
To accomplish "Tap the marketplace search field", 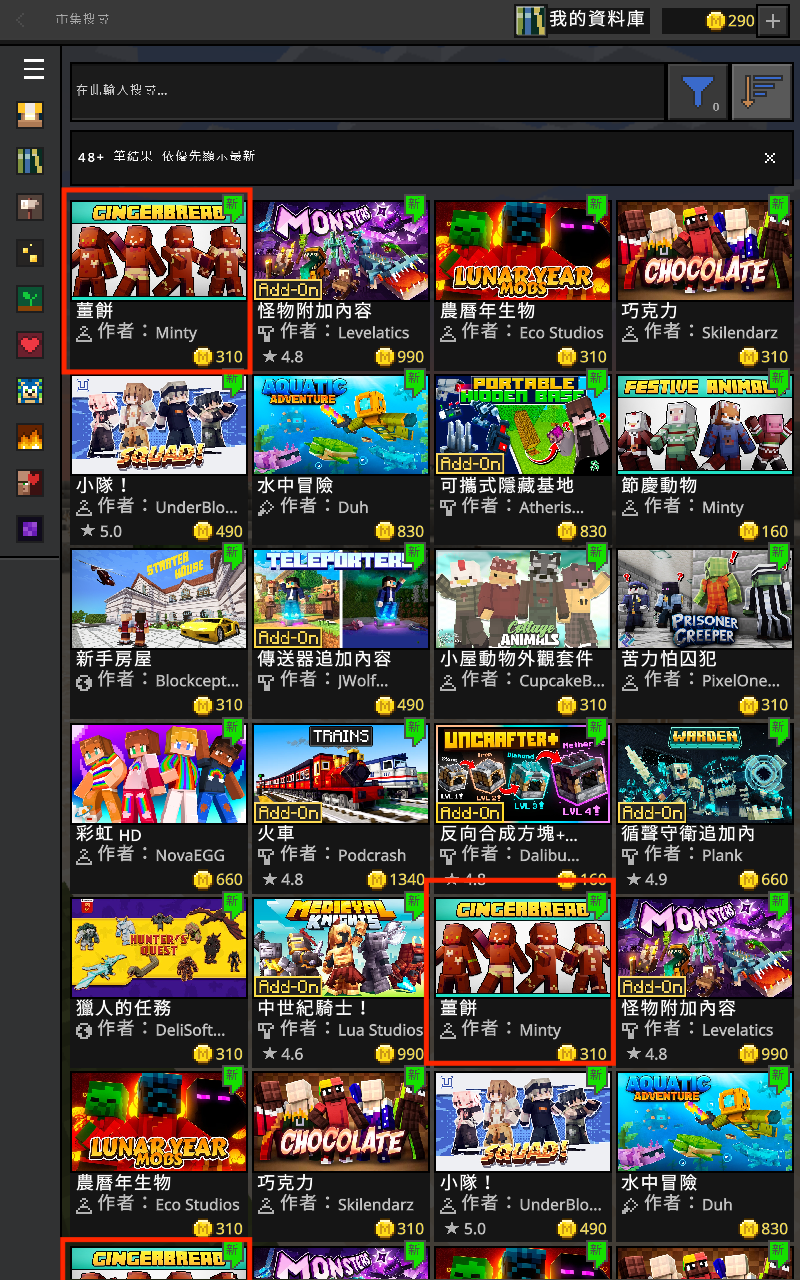I will coord(366,92).
